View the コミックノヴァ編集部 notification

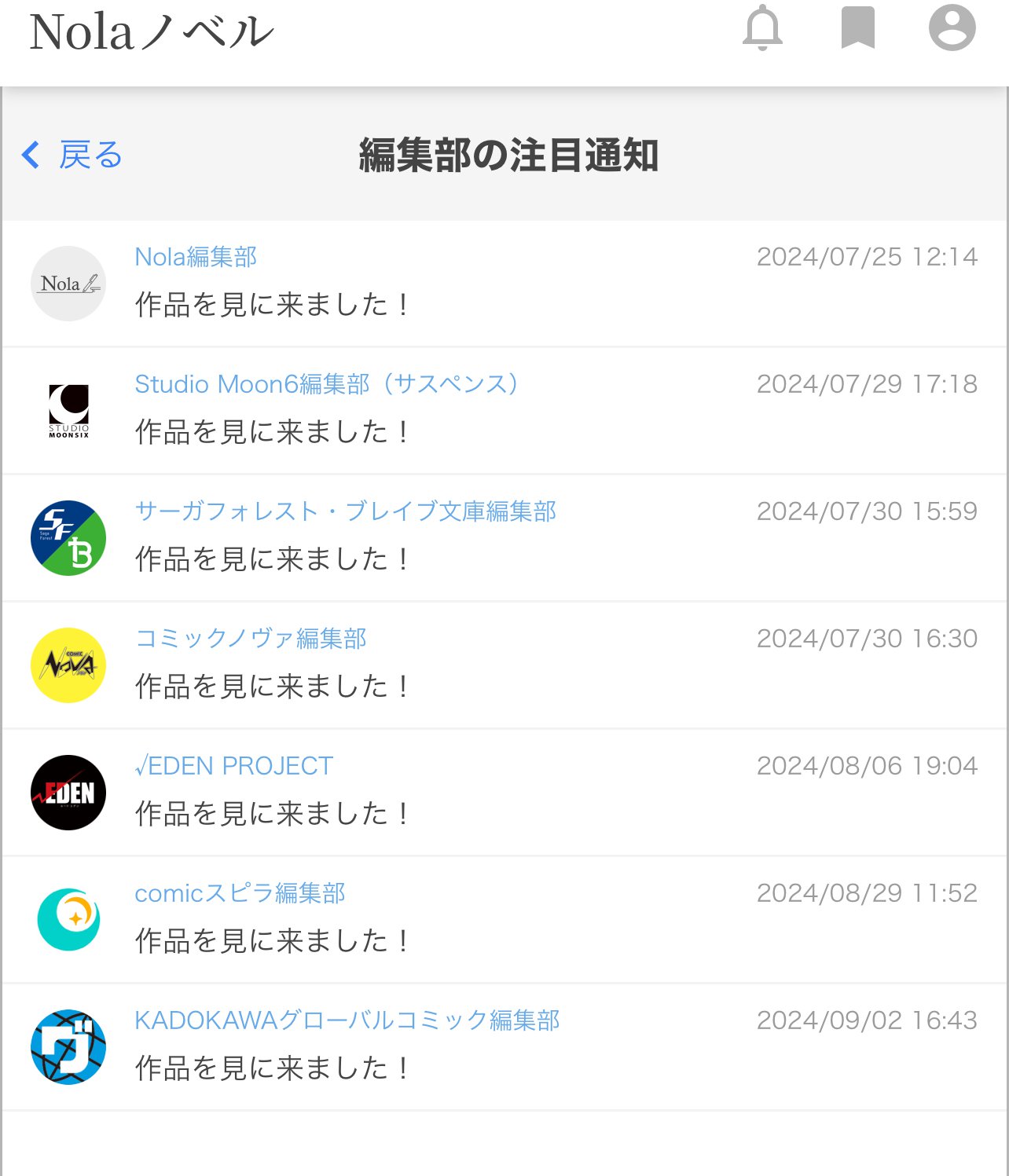503,665
